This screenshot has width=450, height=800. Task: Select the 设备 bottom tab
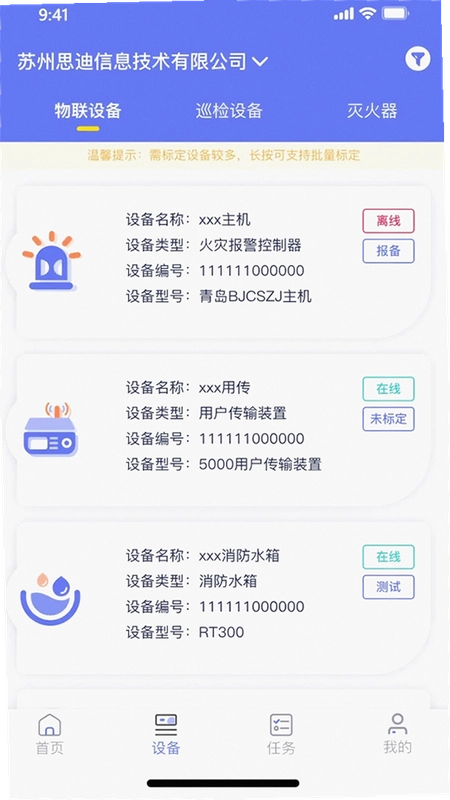click(166, 734)
